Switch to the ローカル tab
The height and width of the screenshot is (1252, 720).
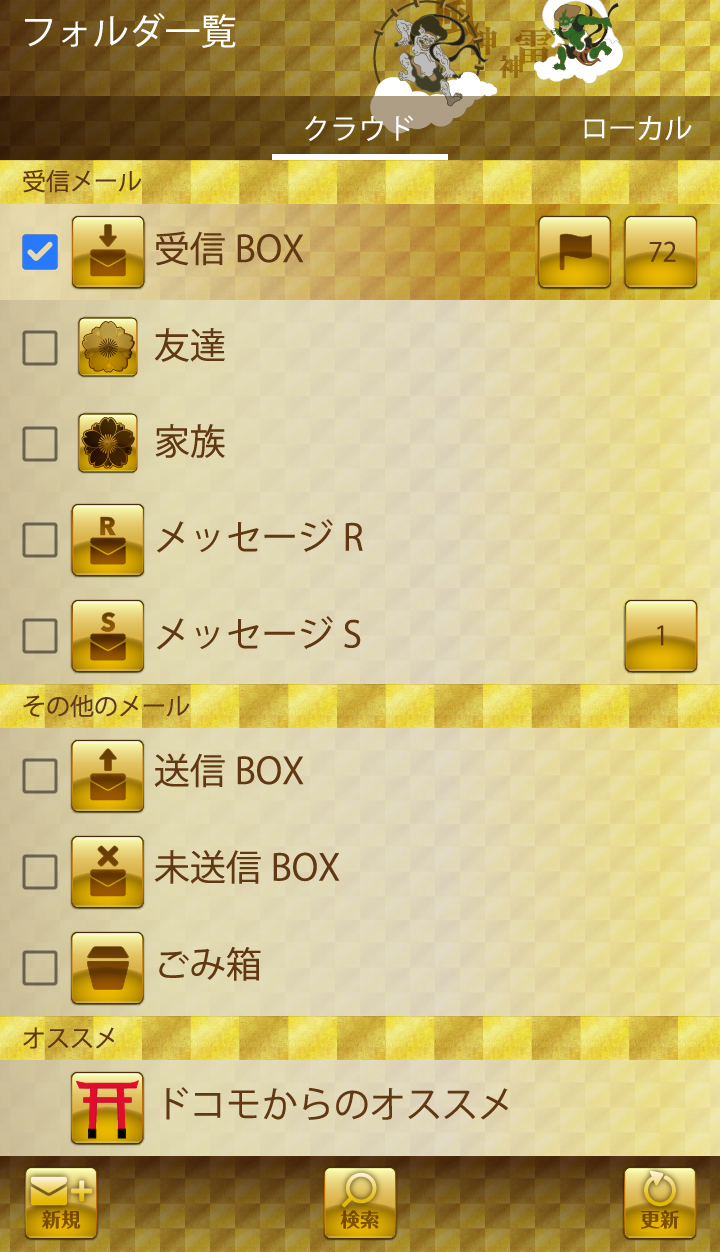point(636,128)
